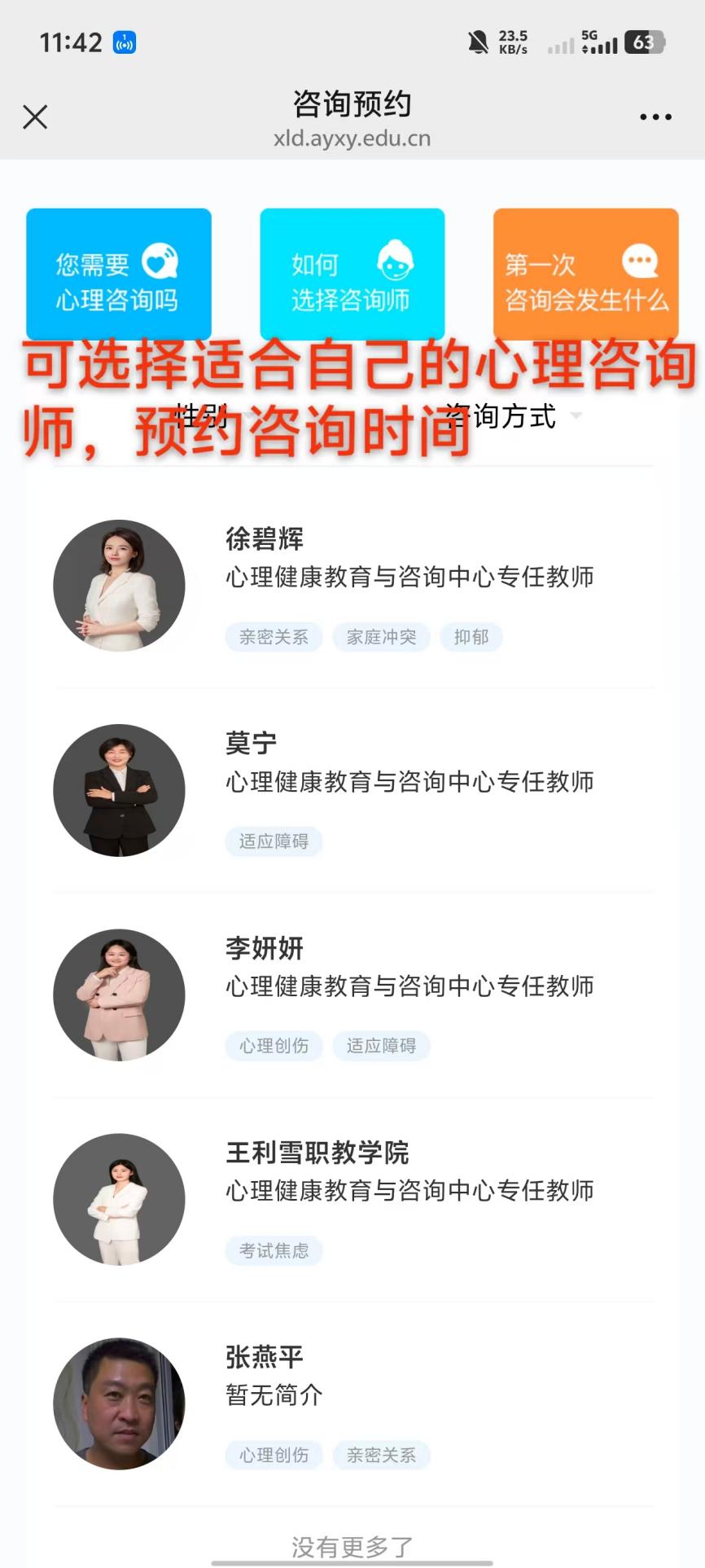Screen dimensions: 705x1568
Task: Select the 亲密关系 tag under 徐碧辉
Action: pyautogui.click(x=273, y=637)
